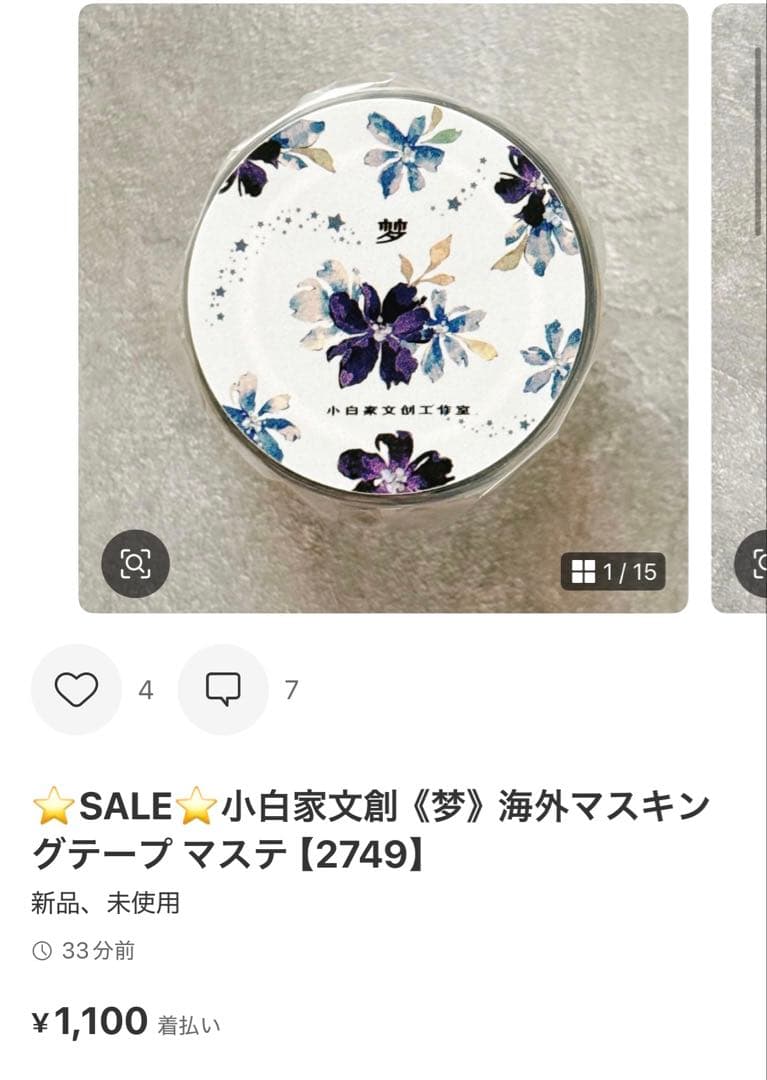
Task: Like this masking tape listing
Action: point(76,690)
